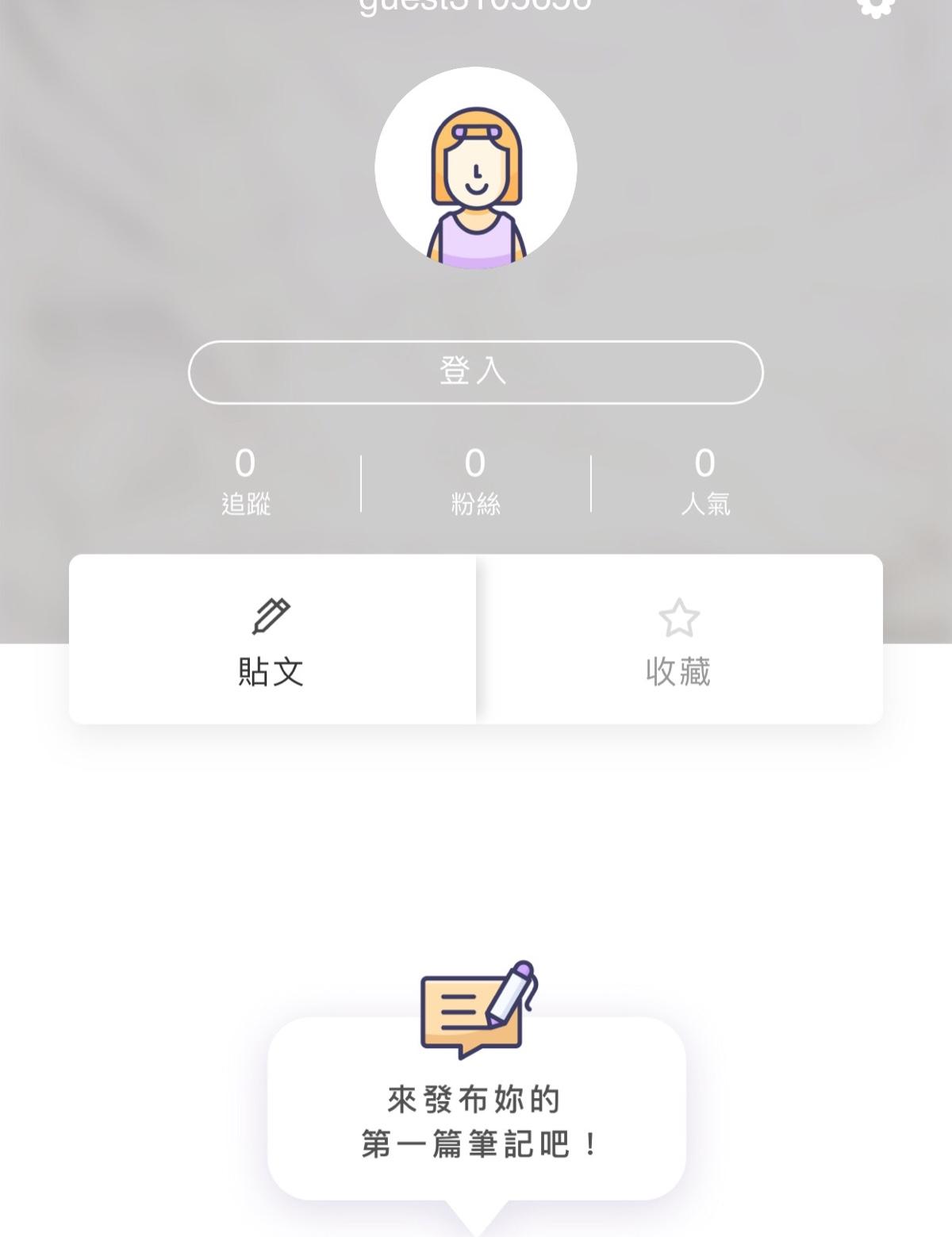Open the profile avatar picture

pyautogui.click(x=475, y=168)
